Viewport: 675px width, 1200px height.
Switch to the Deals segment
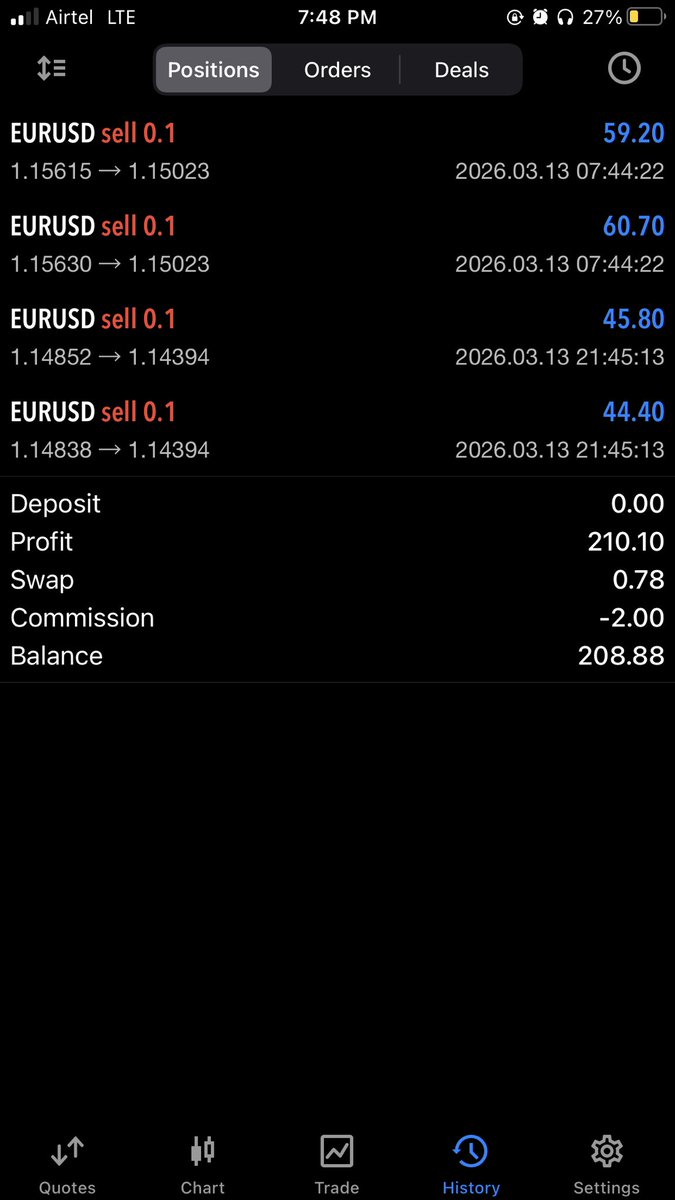coord(461,70)
